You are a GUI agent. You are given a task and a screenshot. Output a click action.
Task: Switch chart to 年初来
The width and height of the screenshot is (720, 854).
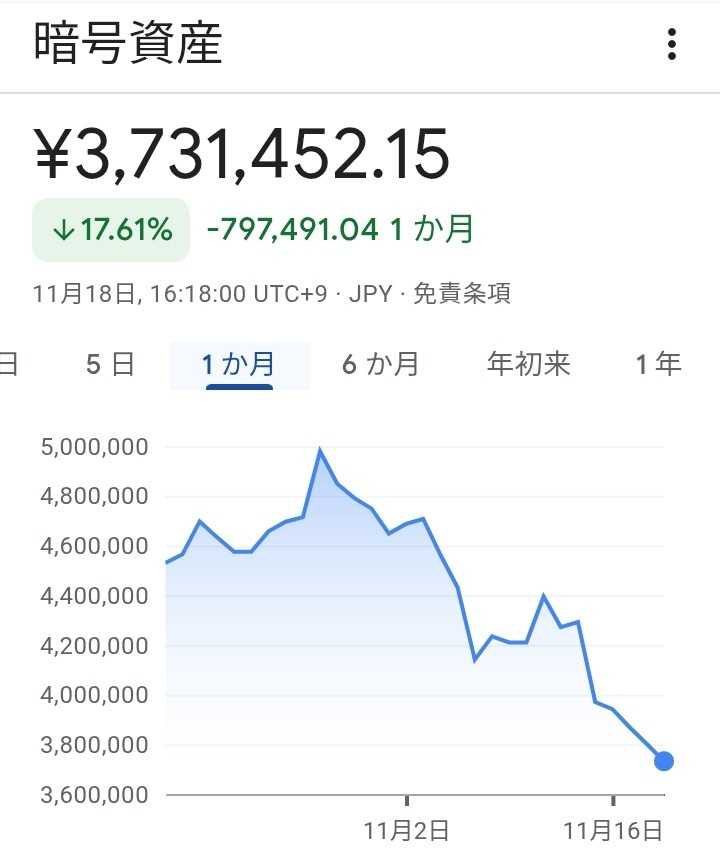pyautogui.click(x=528, y=364)
